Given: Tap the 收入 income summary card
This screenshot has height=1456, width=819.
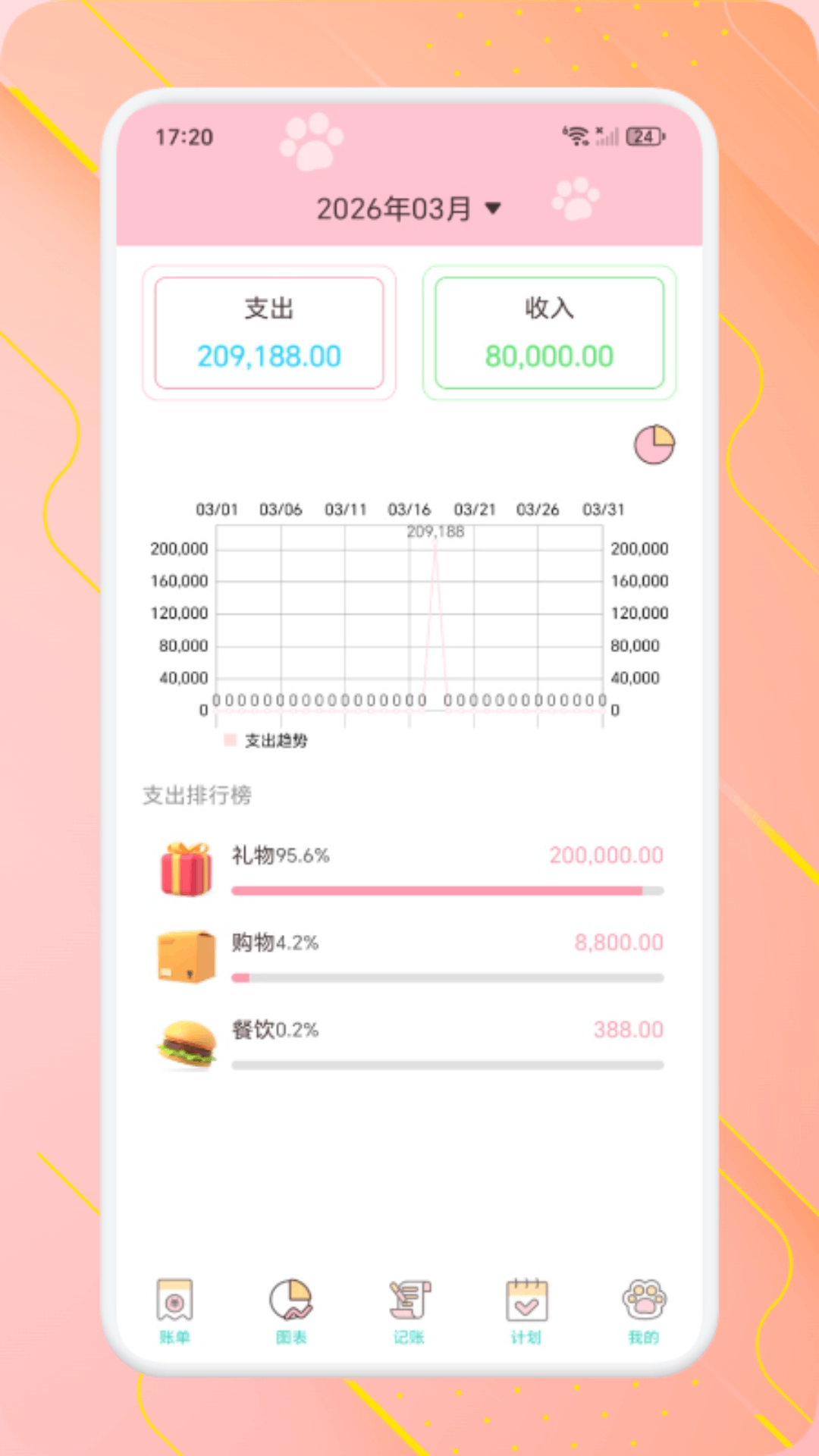Looking at the screenshot, I should coord(549,331).
